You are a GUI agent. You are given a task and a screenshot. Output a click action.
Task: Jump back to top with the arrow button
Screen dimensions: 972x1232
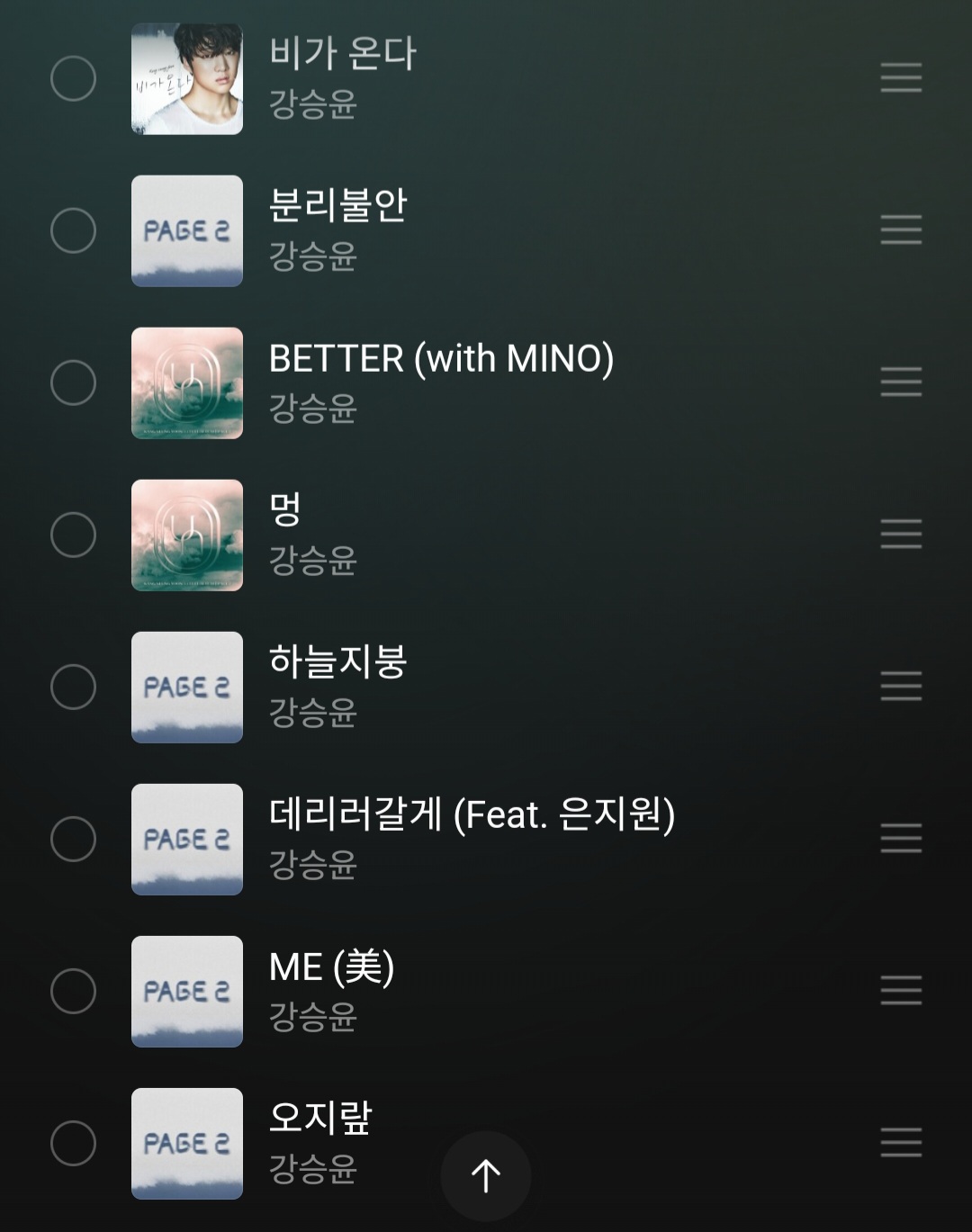[x=485, y=1175]
